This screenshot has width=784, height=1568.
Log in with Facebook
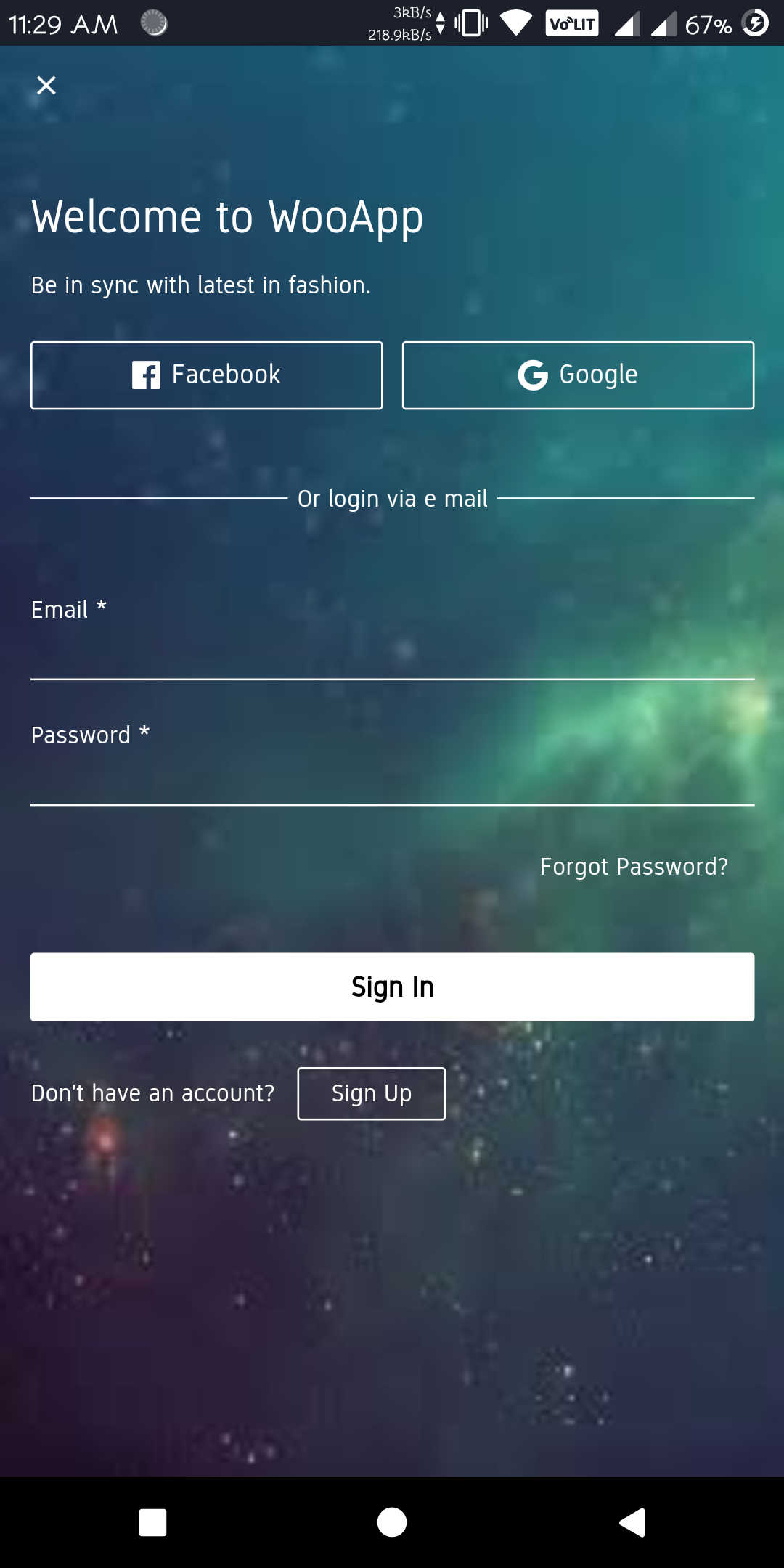pyautogui.click(x=207, y=375)
